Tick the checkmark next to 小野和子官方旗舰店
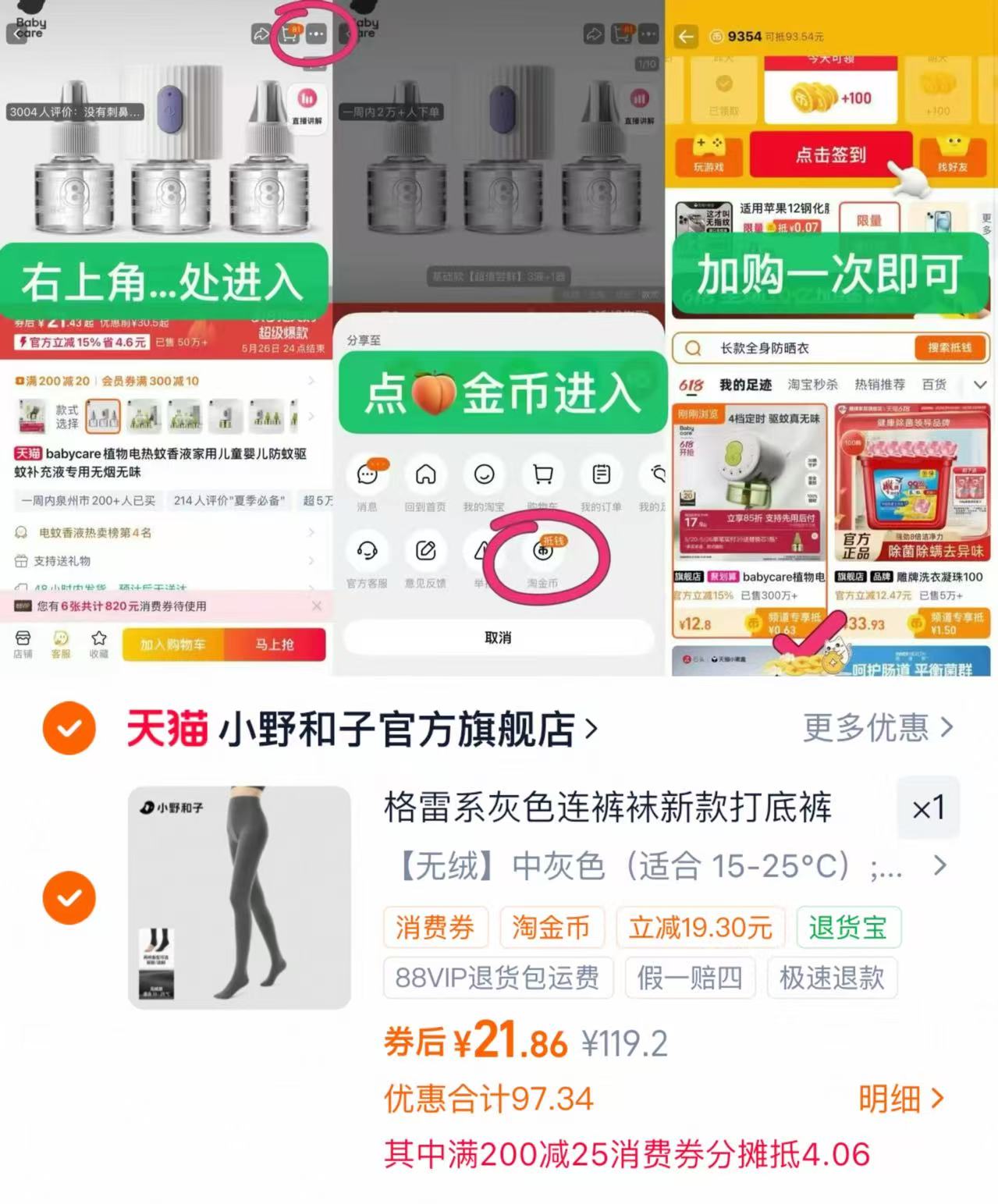Image resolution: width=998 pixels, height=1204 pixels. pyautogui.click(x=69, y=729)
